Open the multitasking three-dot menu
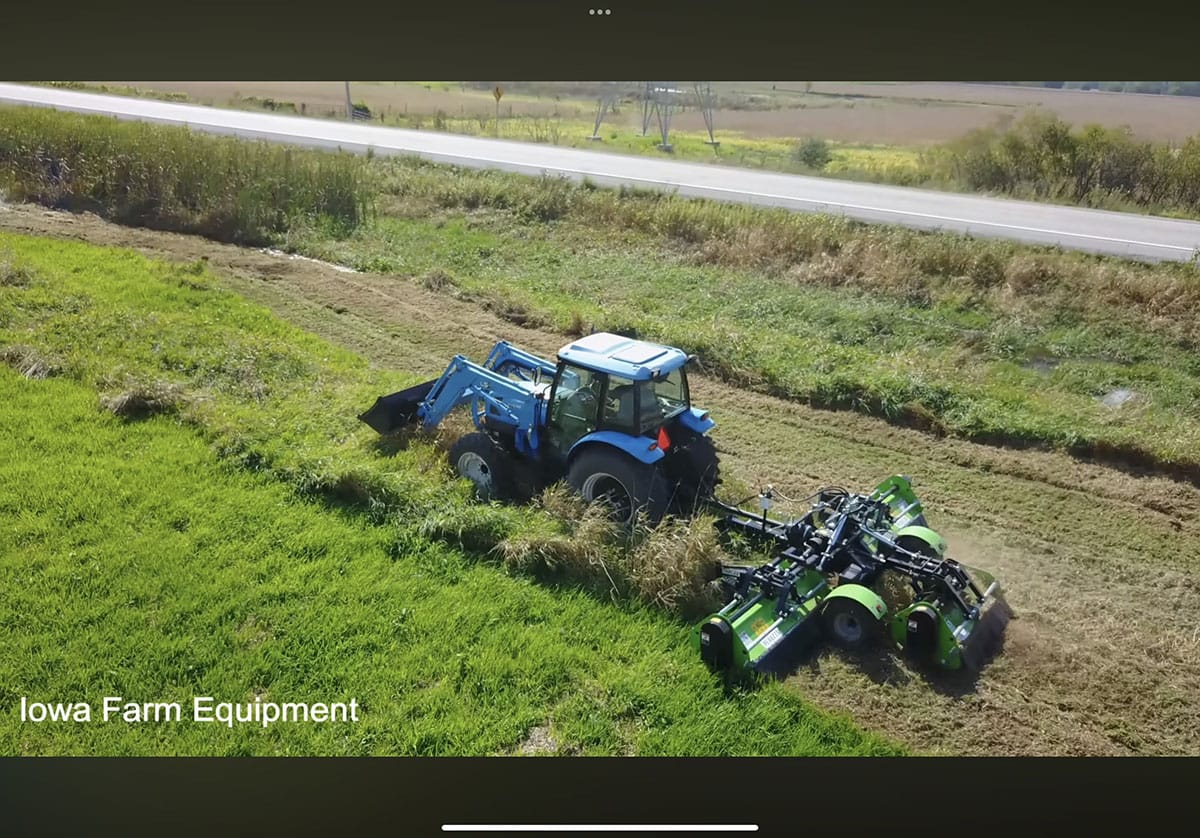 (x=600, y=12)
